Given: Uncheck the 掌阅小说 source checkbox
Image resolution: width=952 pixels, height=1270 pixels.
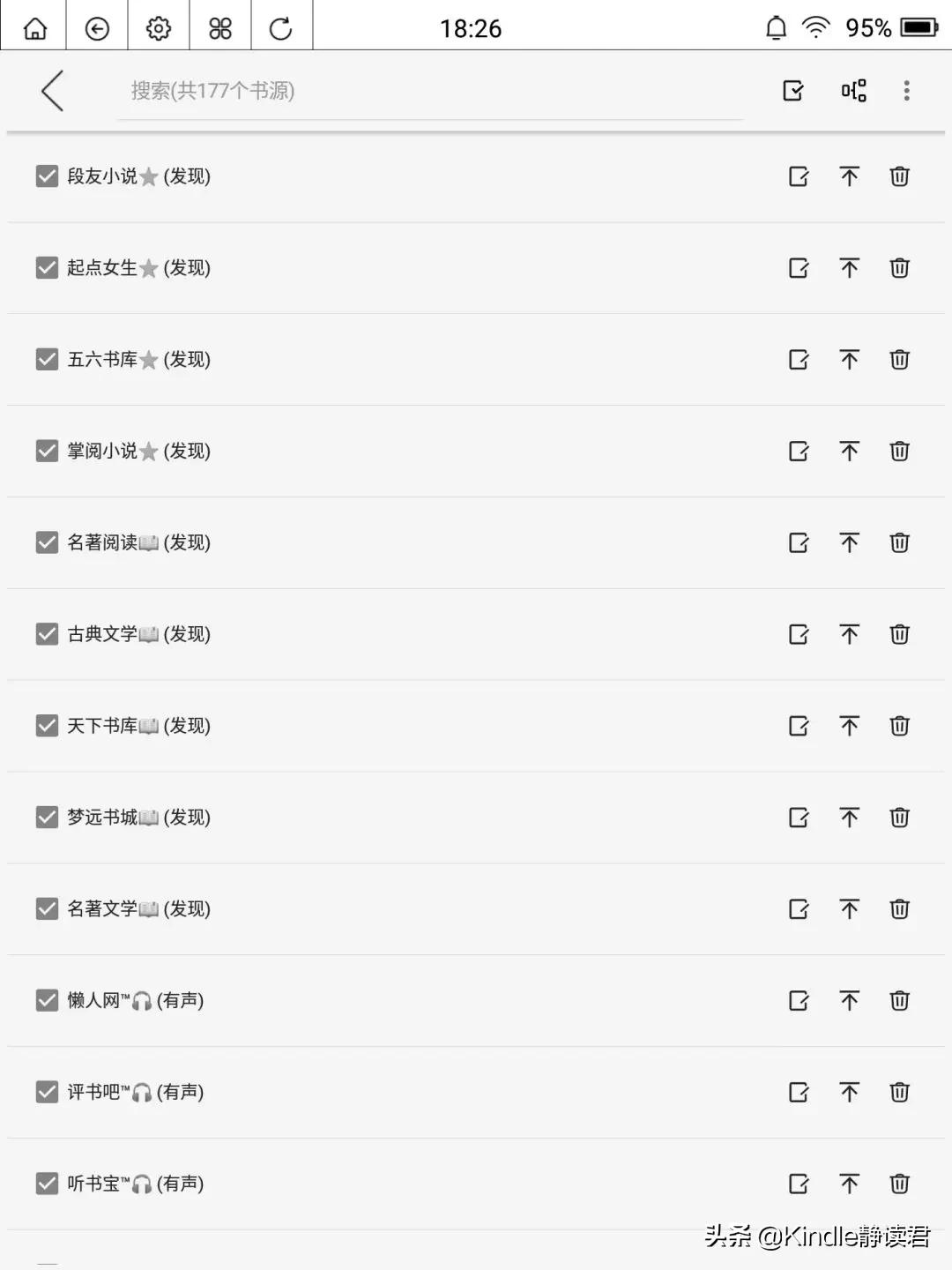Looking at the screenshot, I should tap(47, 451).
